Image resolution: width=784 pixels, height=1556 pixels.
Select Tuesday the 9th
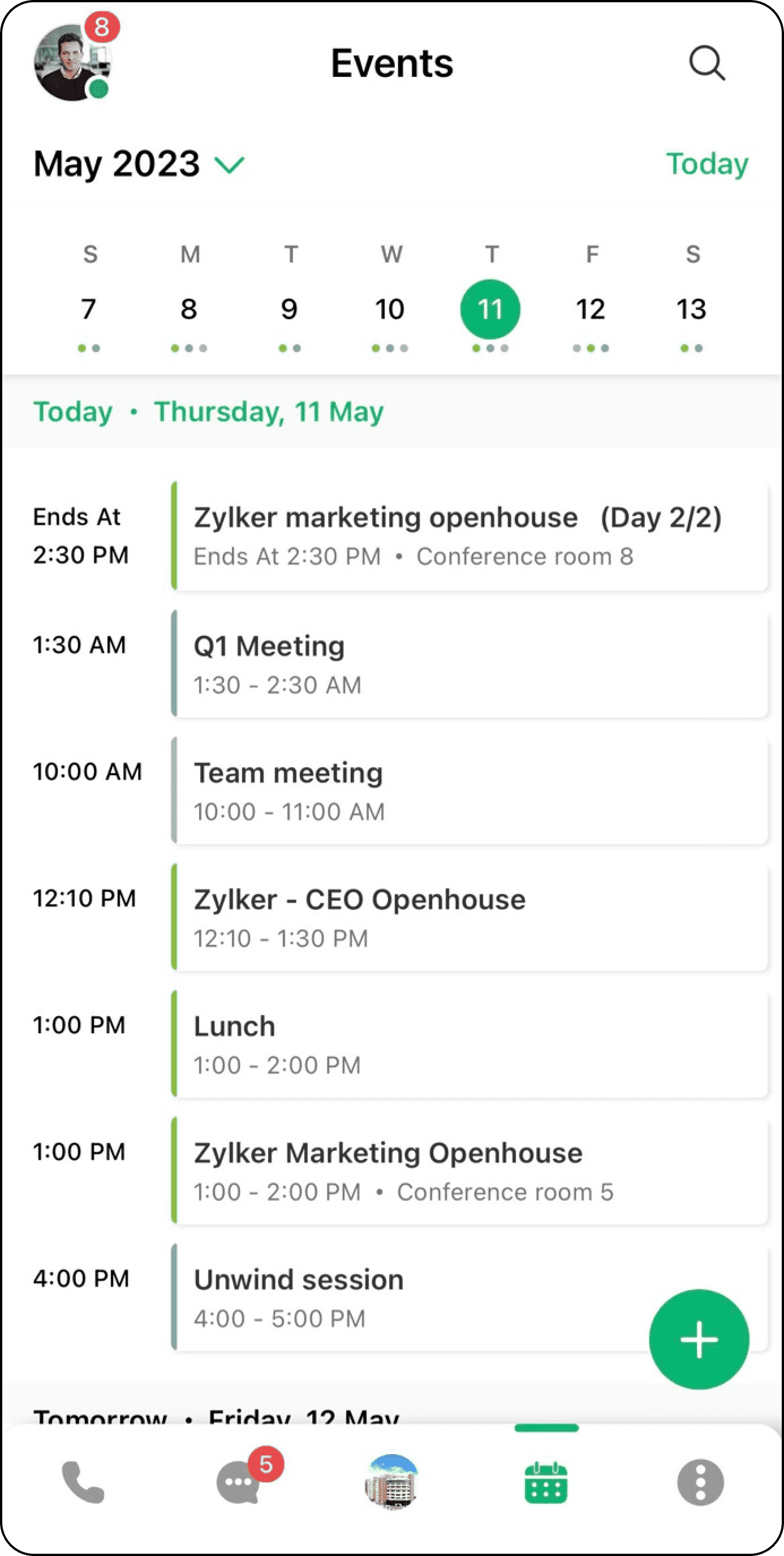(x=289, y=310)
